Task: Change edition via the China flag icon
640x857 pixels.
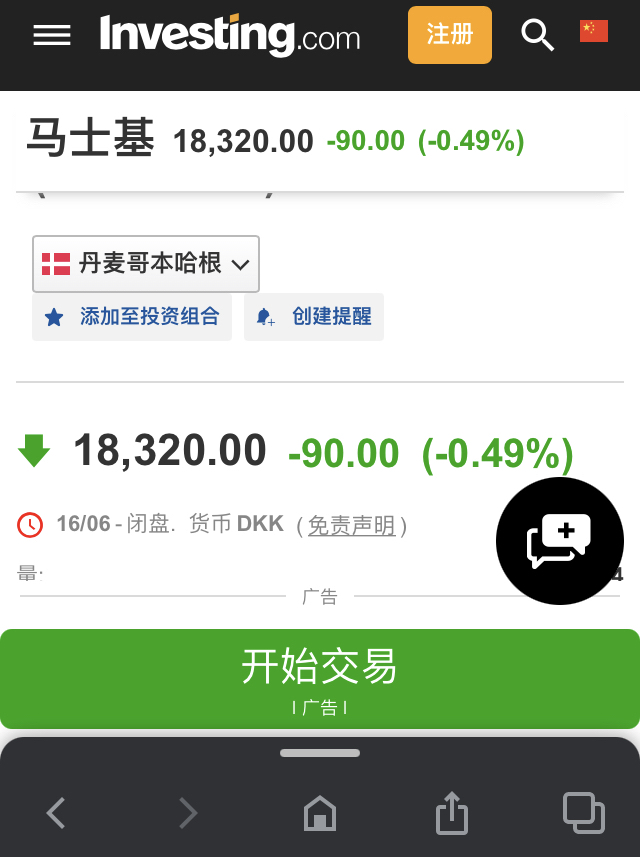Action: [x=593, y=32]
